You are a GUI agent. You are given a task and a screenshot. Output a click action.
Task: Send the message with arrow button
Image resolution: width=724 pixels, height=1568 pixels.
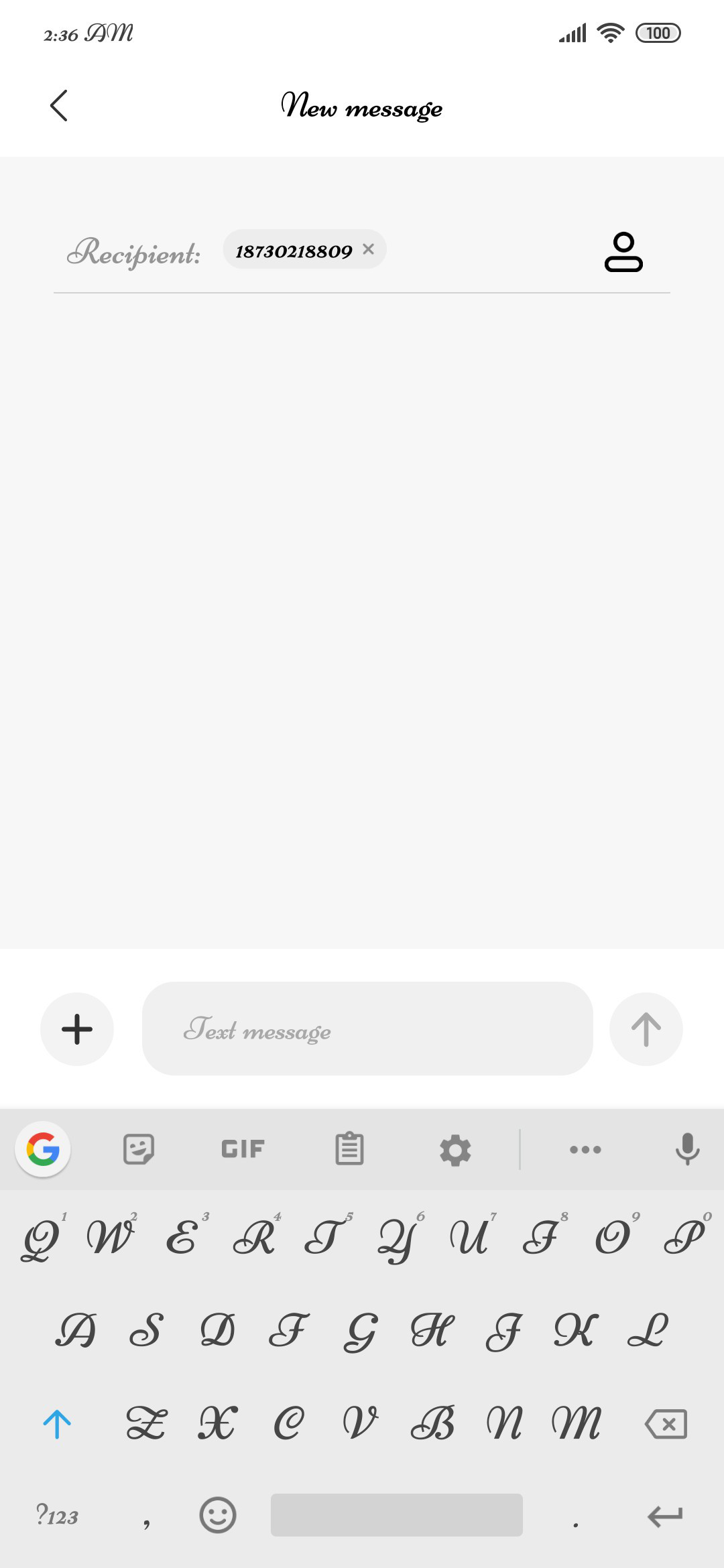pyautogui.click(x=646, y=1029)
